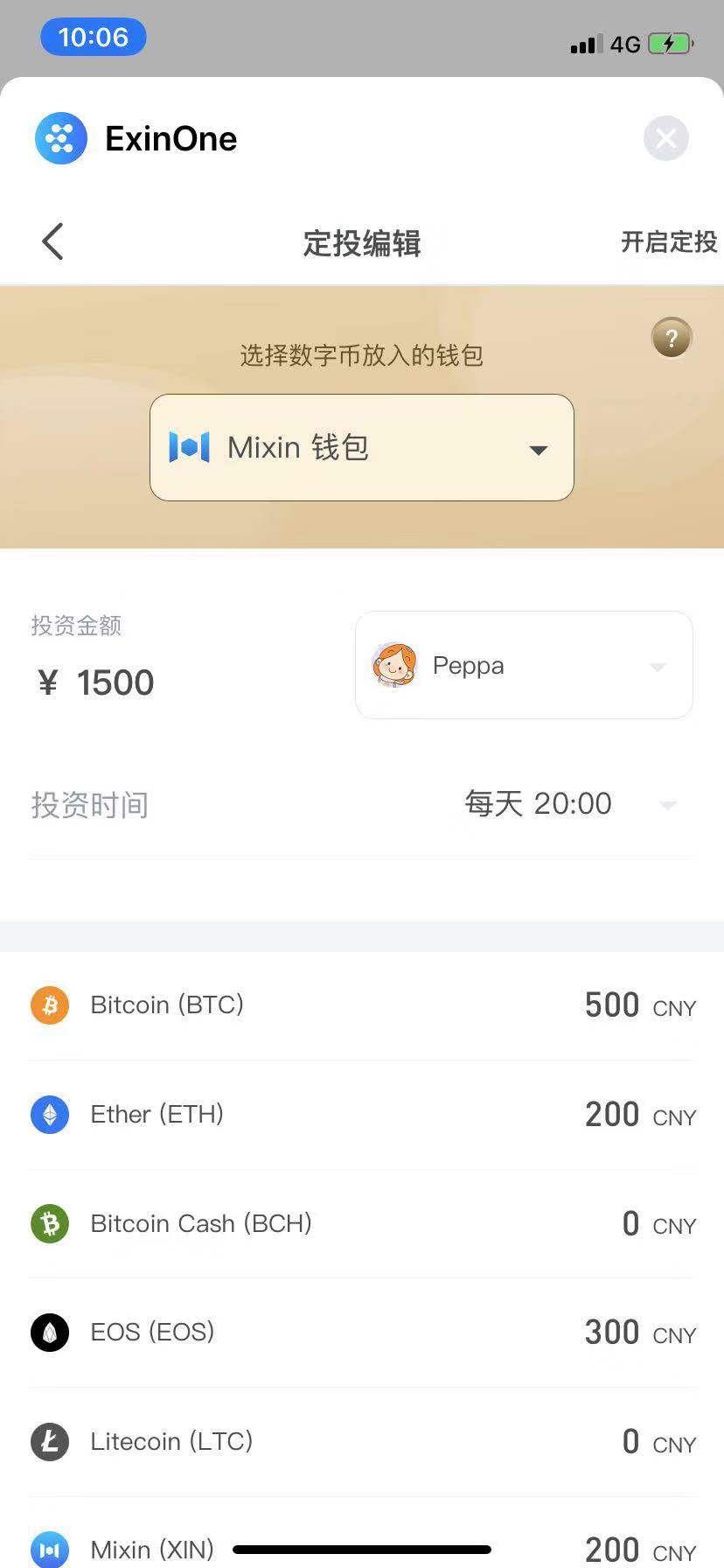Screen dimensions: 724x1568
Task: Open the question mark help icon
Action: point(672,338)
